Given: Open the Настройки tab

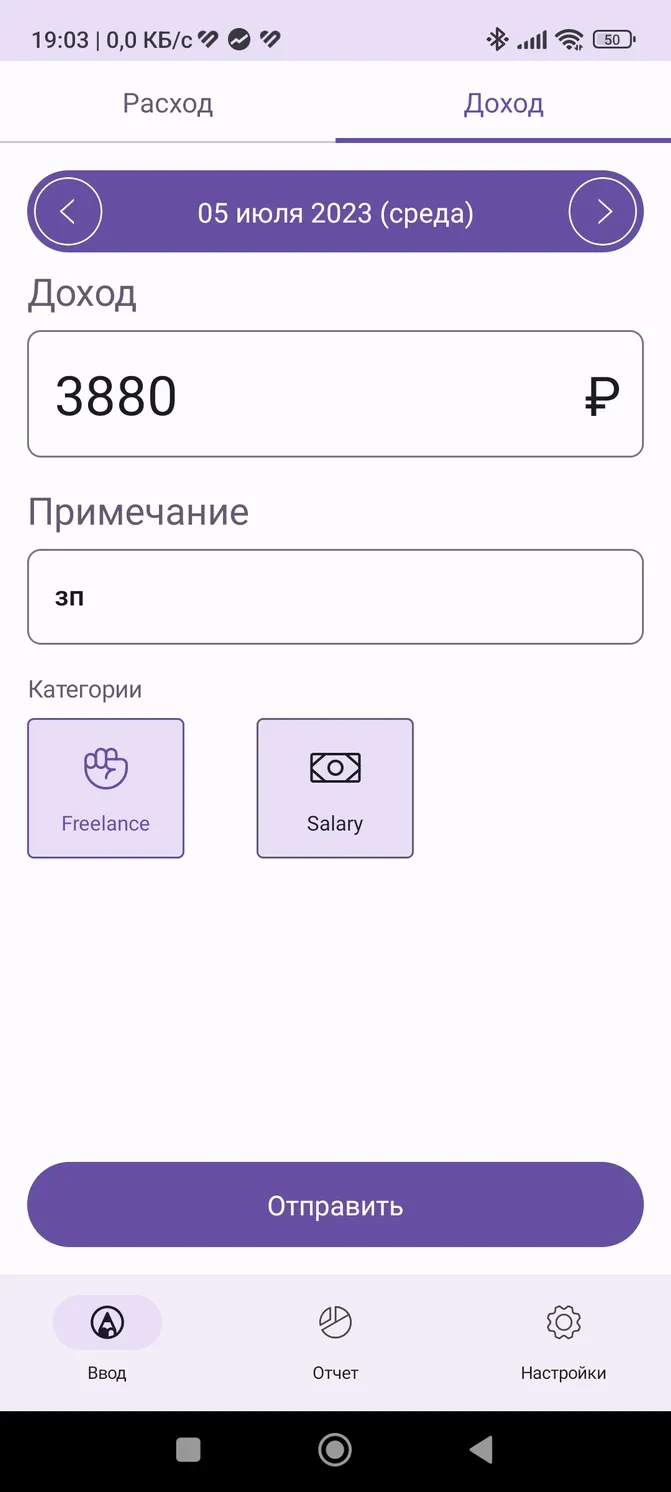Looking at the screenshot, I should click(563, 1343).
